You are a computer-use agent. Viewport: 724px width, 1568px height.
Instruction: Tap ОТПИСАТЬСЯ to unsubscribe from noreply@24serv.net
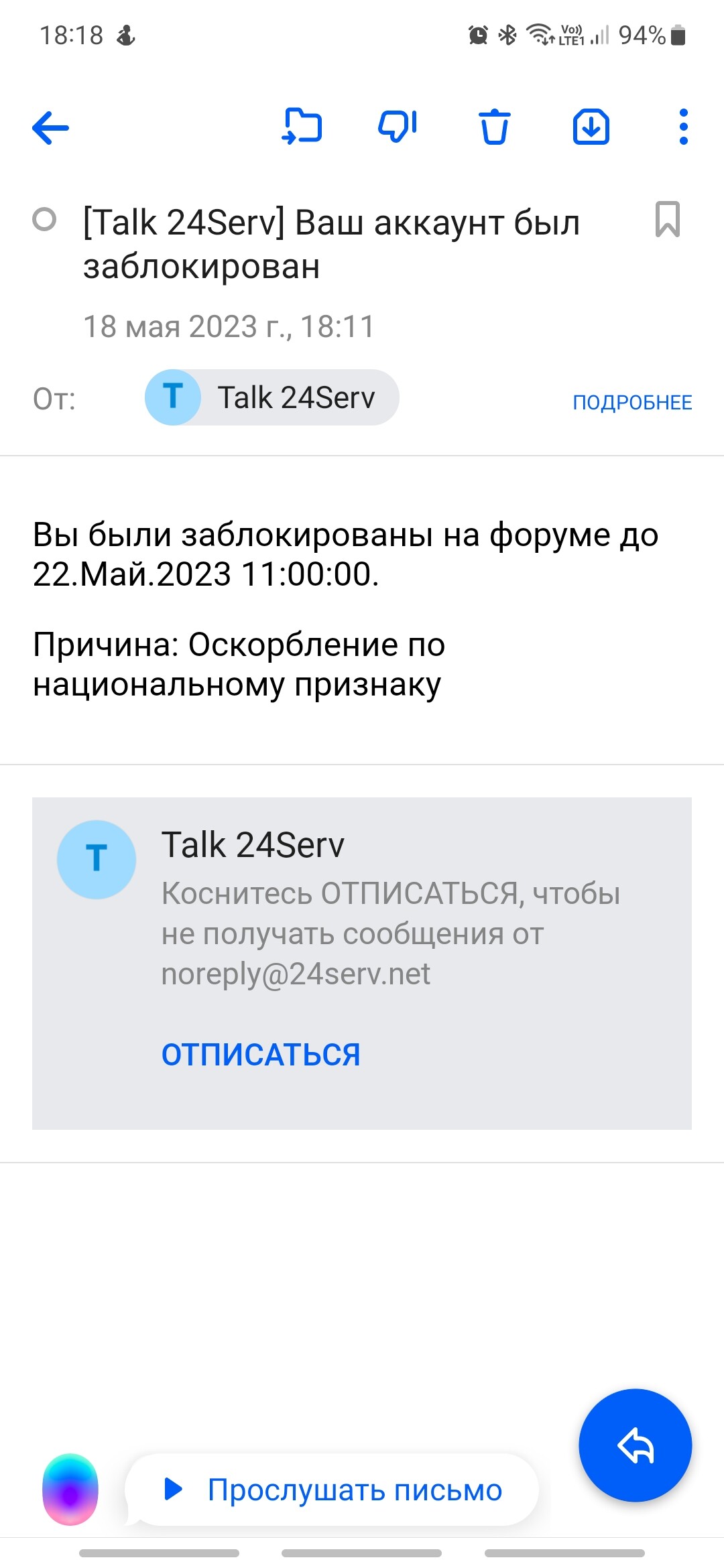tap(261, 1055)
